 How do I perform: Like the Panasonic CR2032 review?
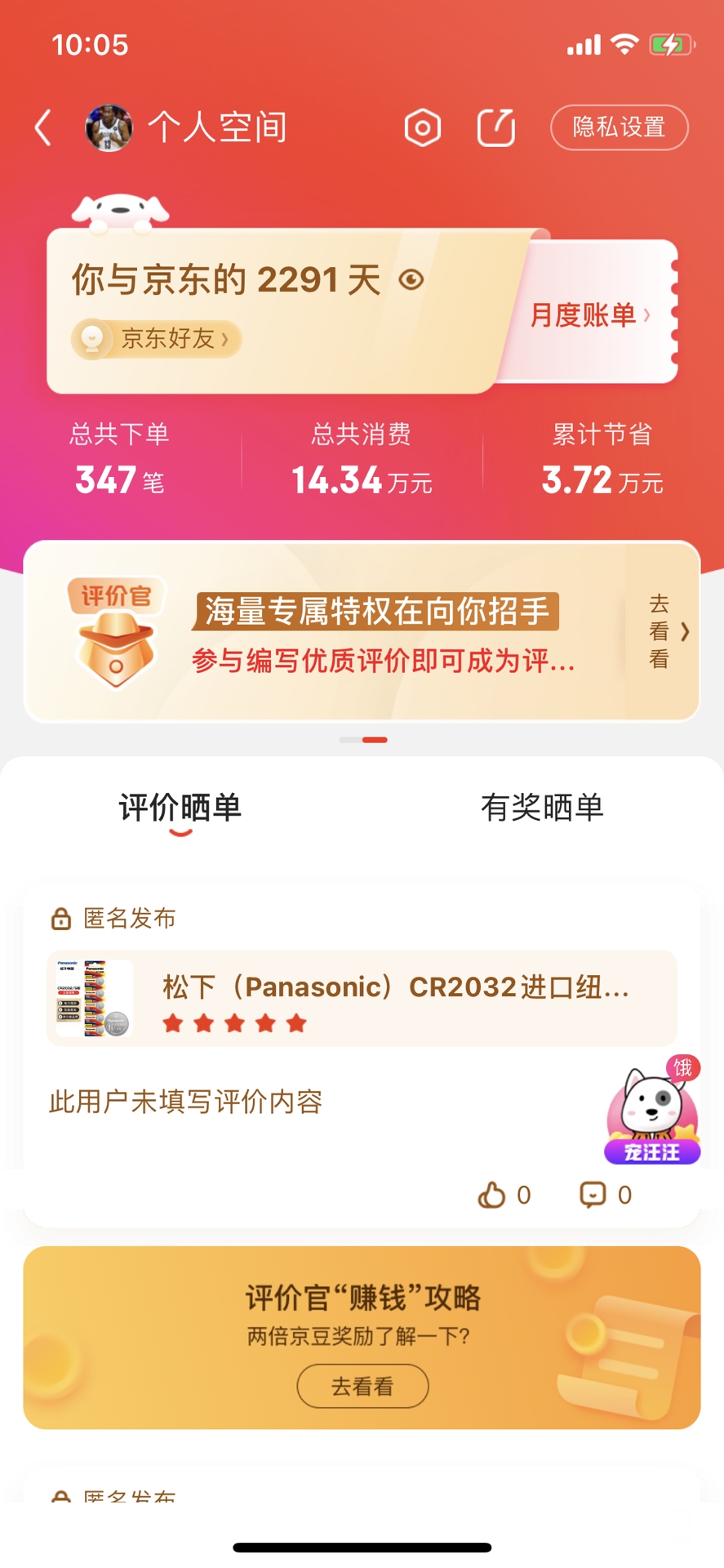[x=492, y=1195]
